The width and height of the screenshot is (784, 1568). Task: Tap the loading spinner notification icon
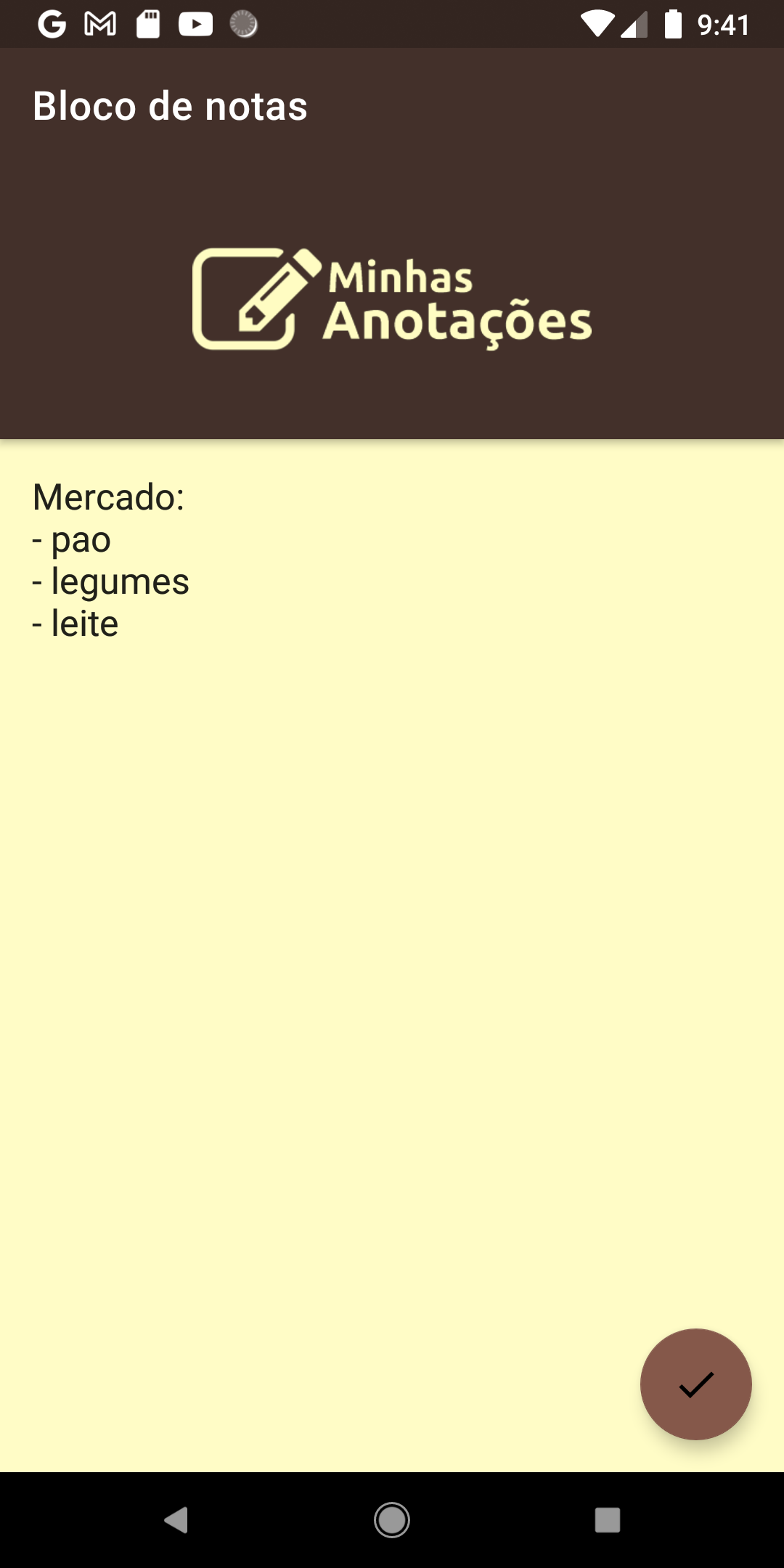[x=245, y=24]
